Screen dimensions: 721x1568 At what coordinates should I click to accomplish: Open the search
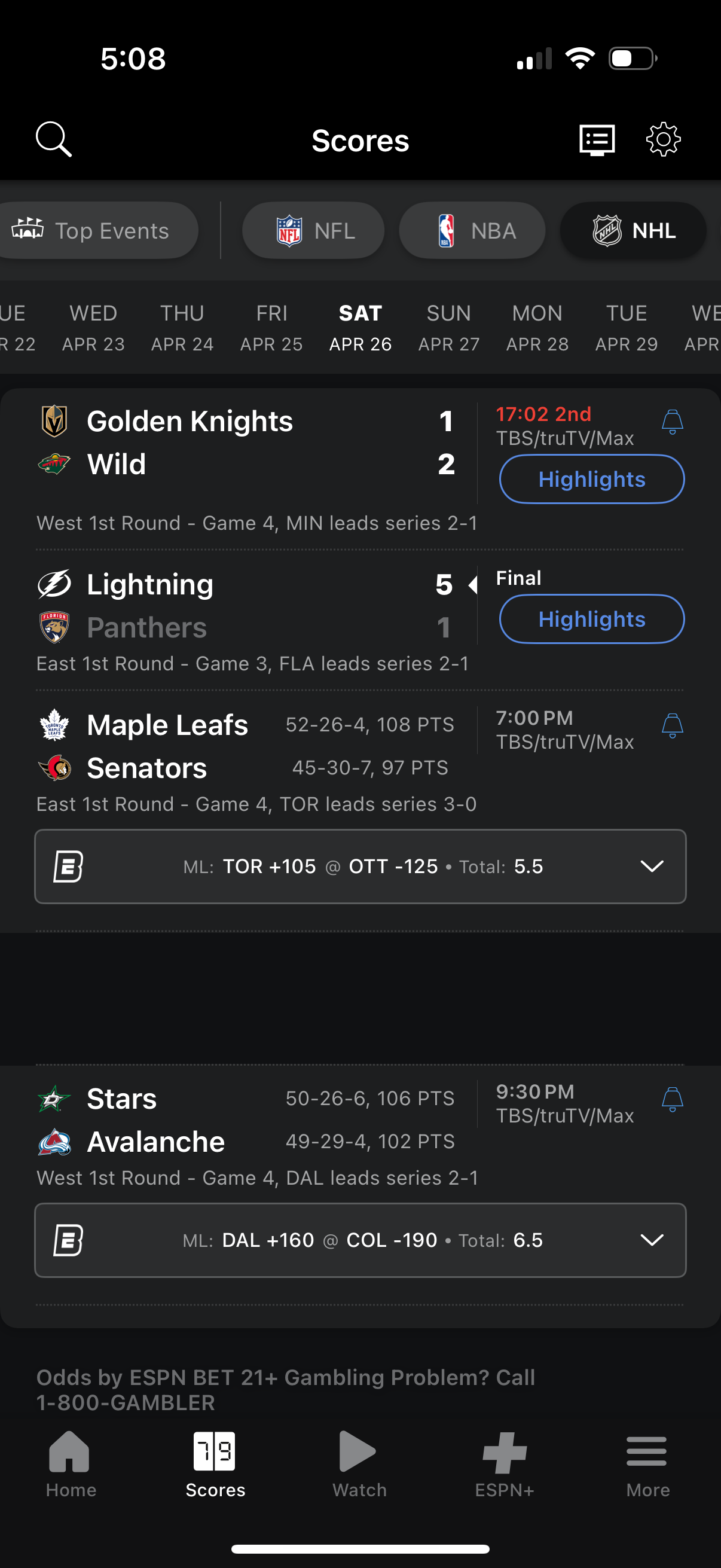tap(54, 139)
